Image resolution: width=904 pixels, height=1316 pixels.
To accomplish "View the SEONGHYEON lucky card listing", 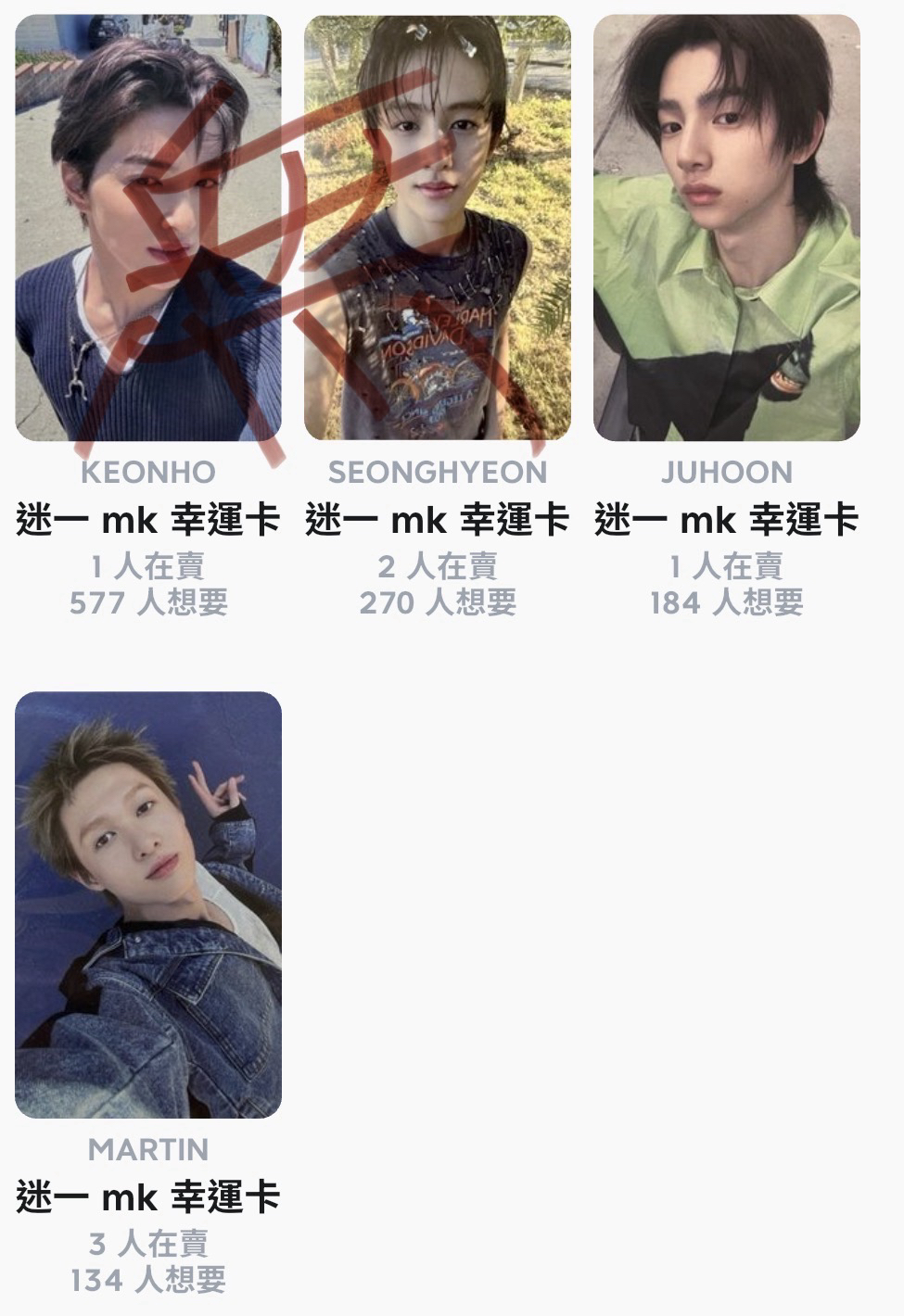I will 438,228.
